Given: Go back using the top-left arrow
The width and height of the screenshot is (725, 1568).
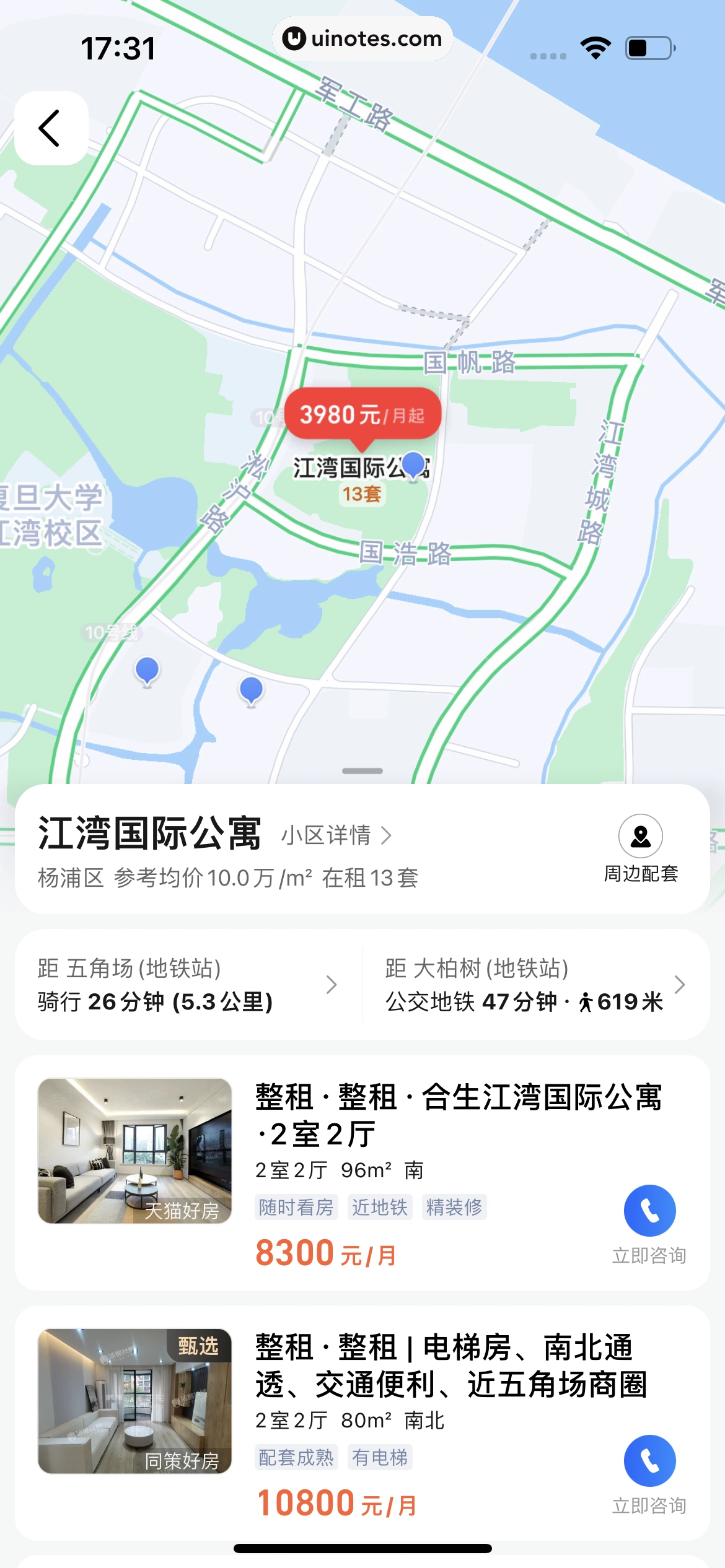Looking at the screenshot, I should 51,128.
